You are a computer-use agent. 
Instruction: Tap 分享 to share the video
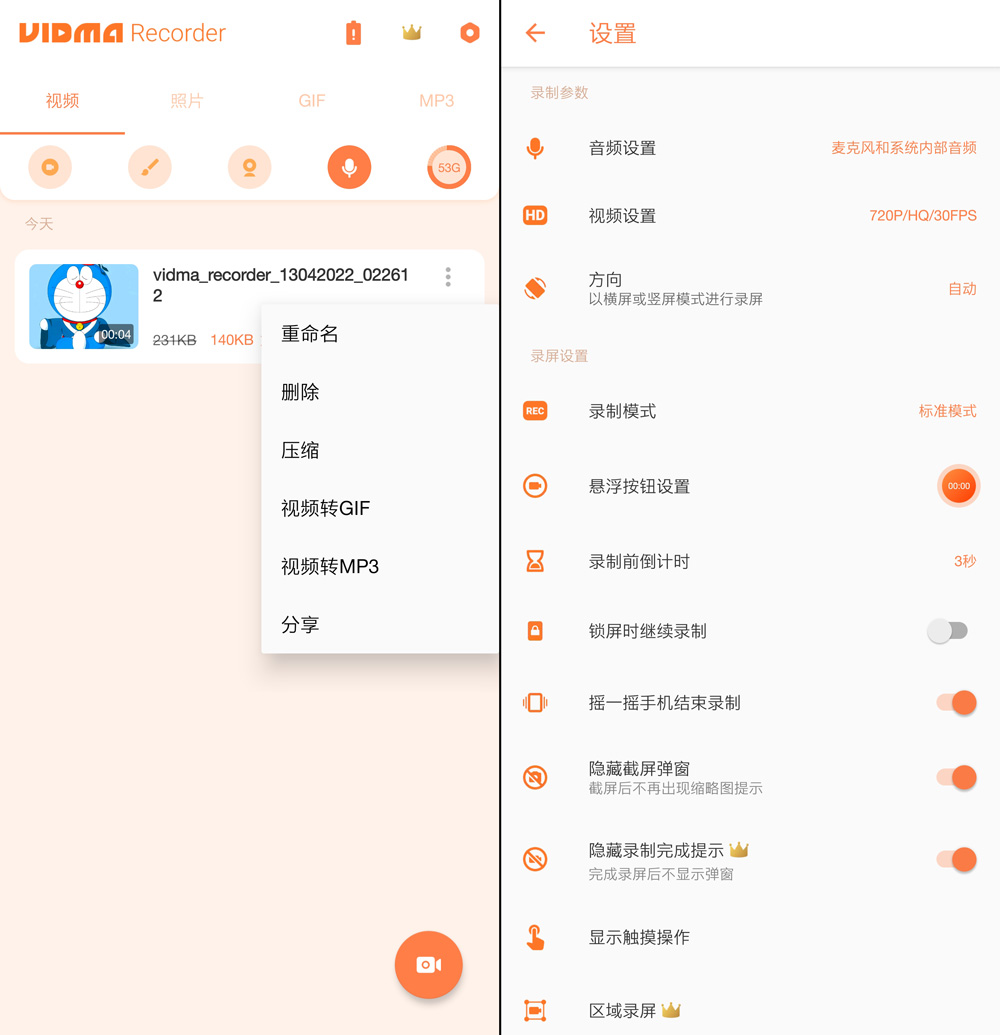pos(300,624)
